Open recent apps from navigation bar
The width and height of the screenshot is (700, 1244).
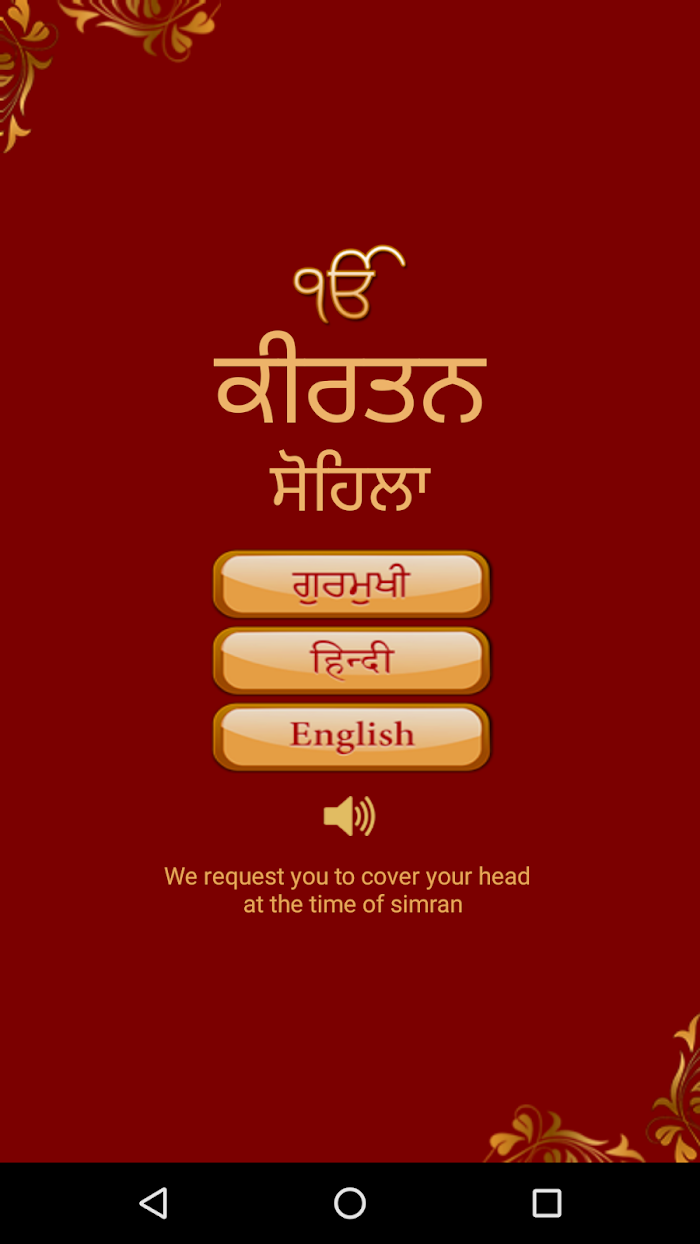546,1203
